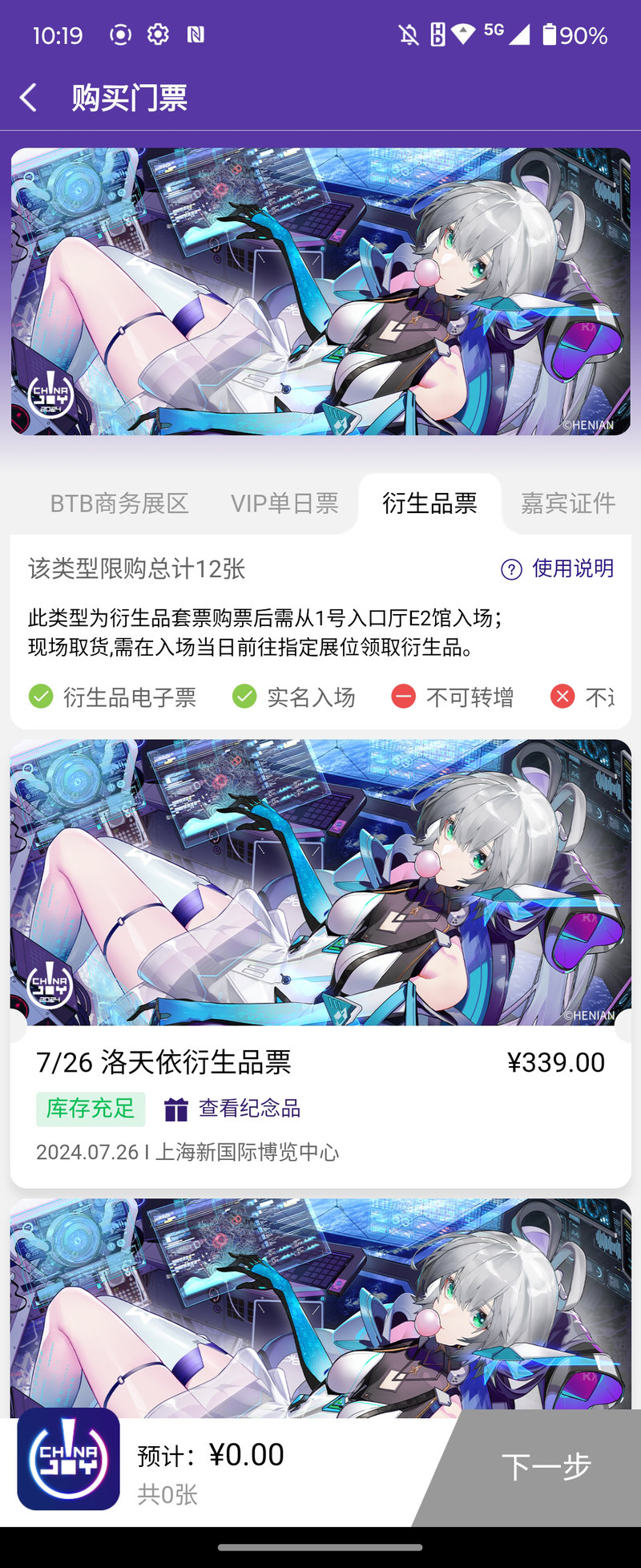The width and height of the screenshot is (641, 1568).
Task: Tap the gift icon beside 查看纪念品
Action: click(x=176, y=1109)
